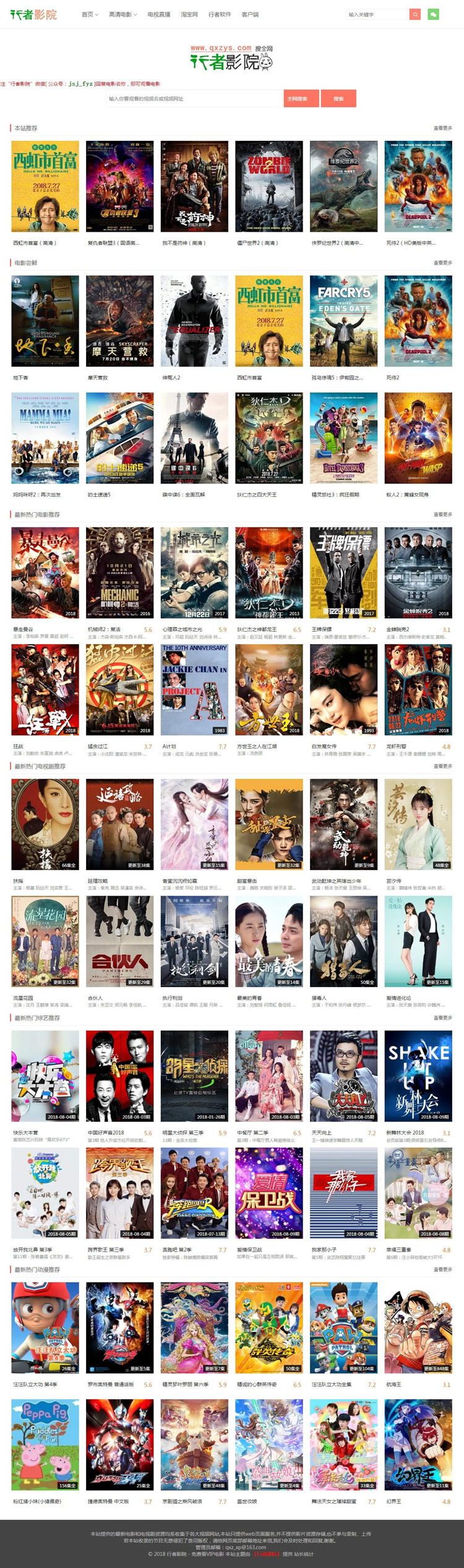The image size is (464, 1568).
Task: Expand the 高清电影 dropdown
Action: pos(122,14)
